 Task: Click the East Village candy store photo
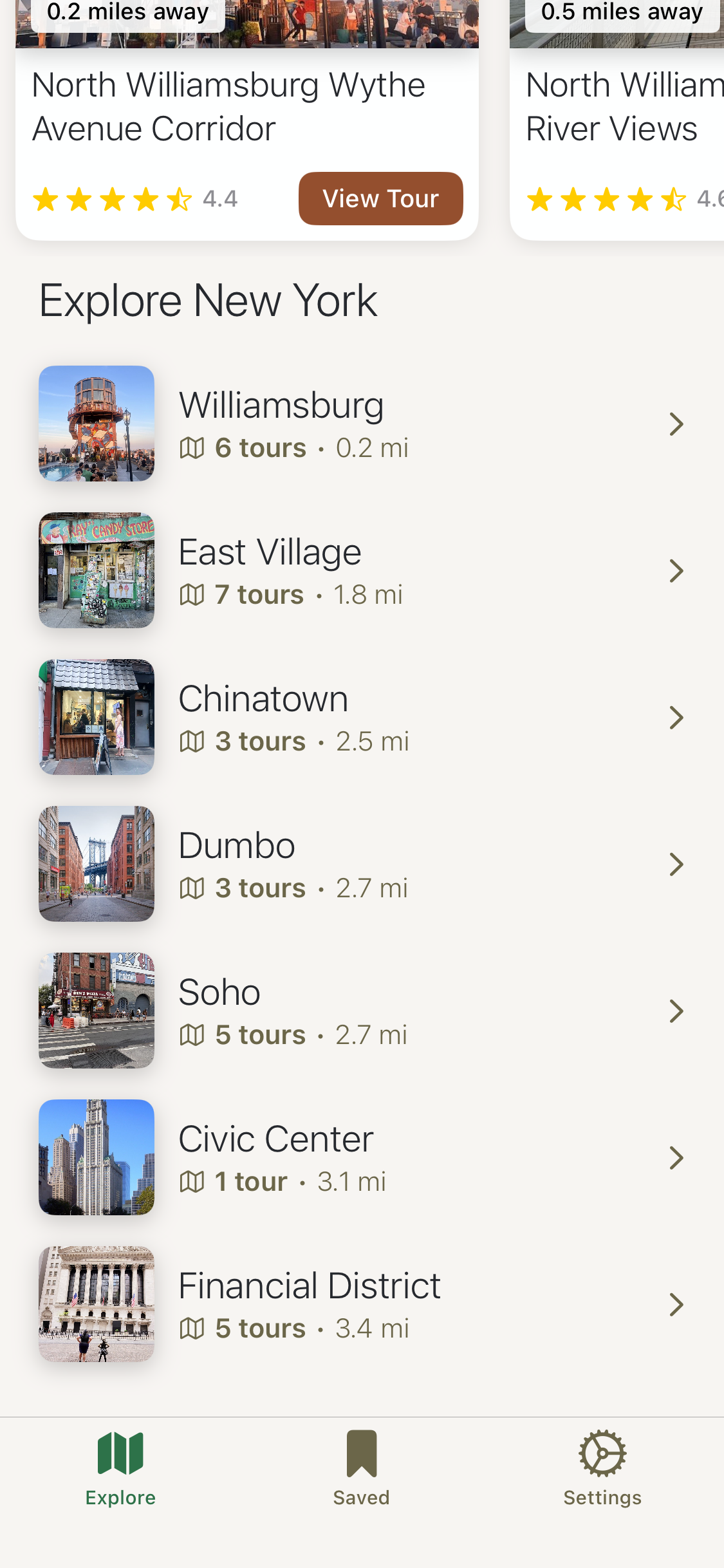(x=96, y=570)
